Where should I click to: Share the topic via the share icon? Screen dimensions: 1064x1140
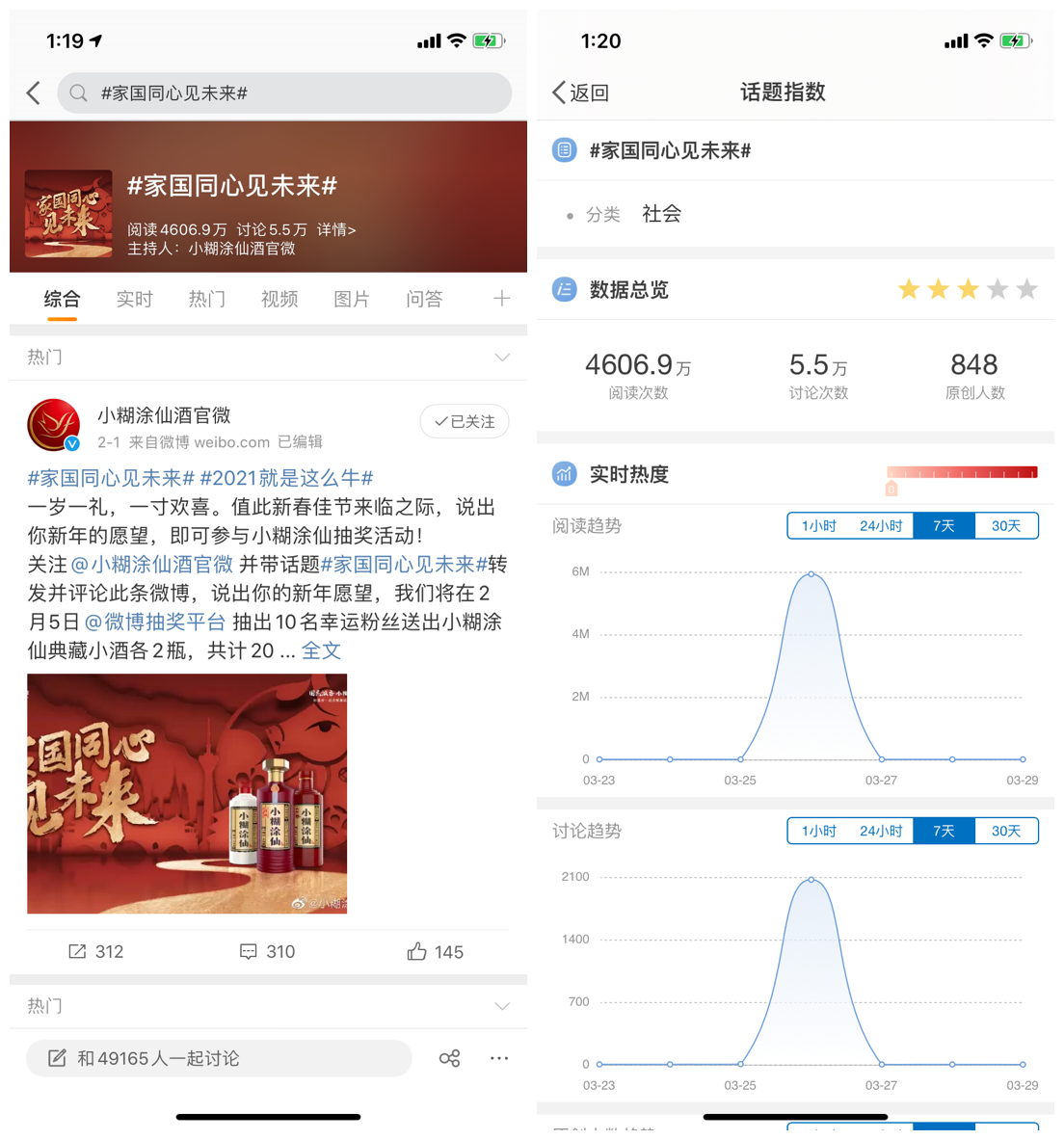coord(449,1058)
